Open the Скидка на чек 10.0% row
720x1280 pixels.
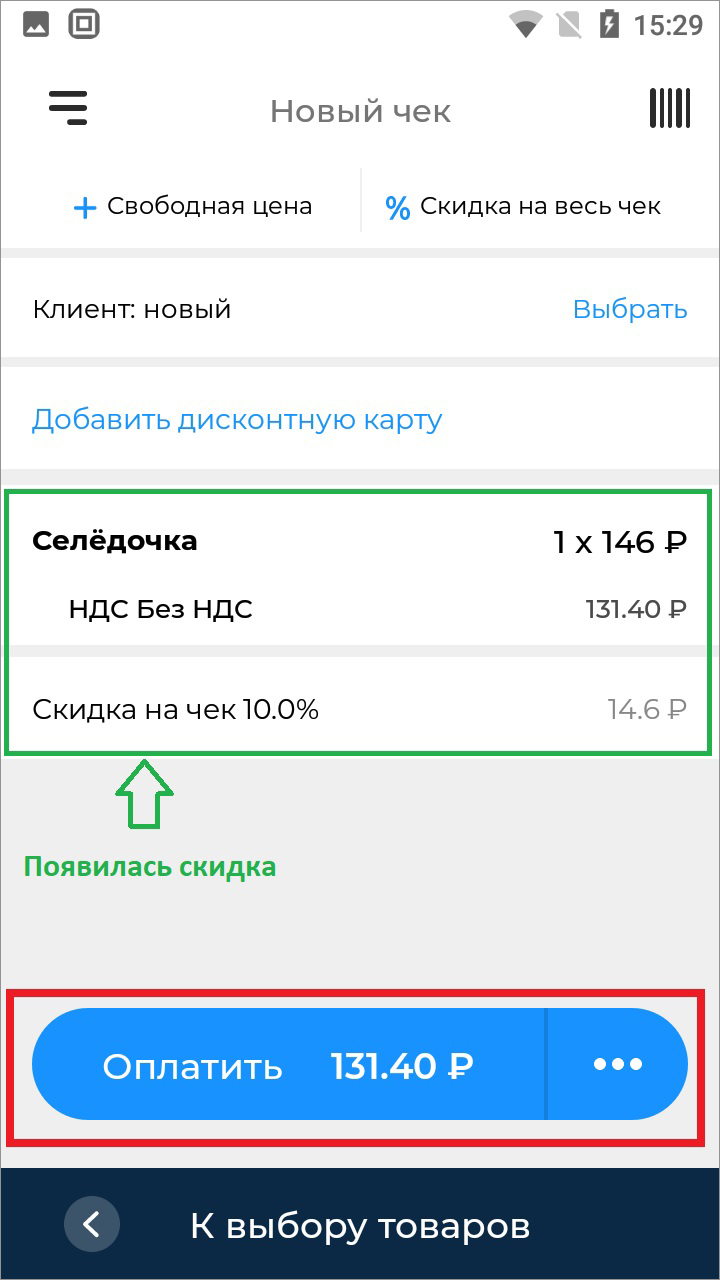tap(360, 708)
